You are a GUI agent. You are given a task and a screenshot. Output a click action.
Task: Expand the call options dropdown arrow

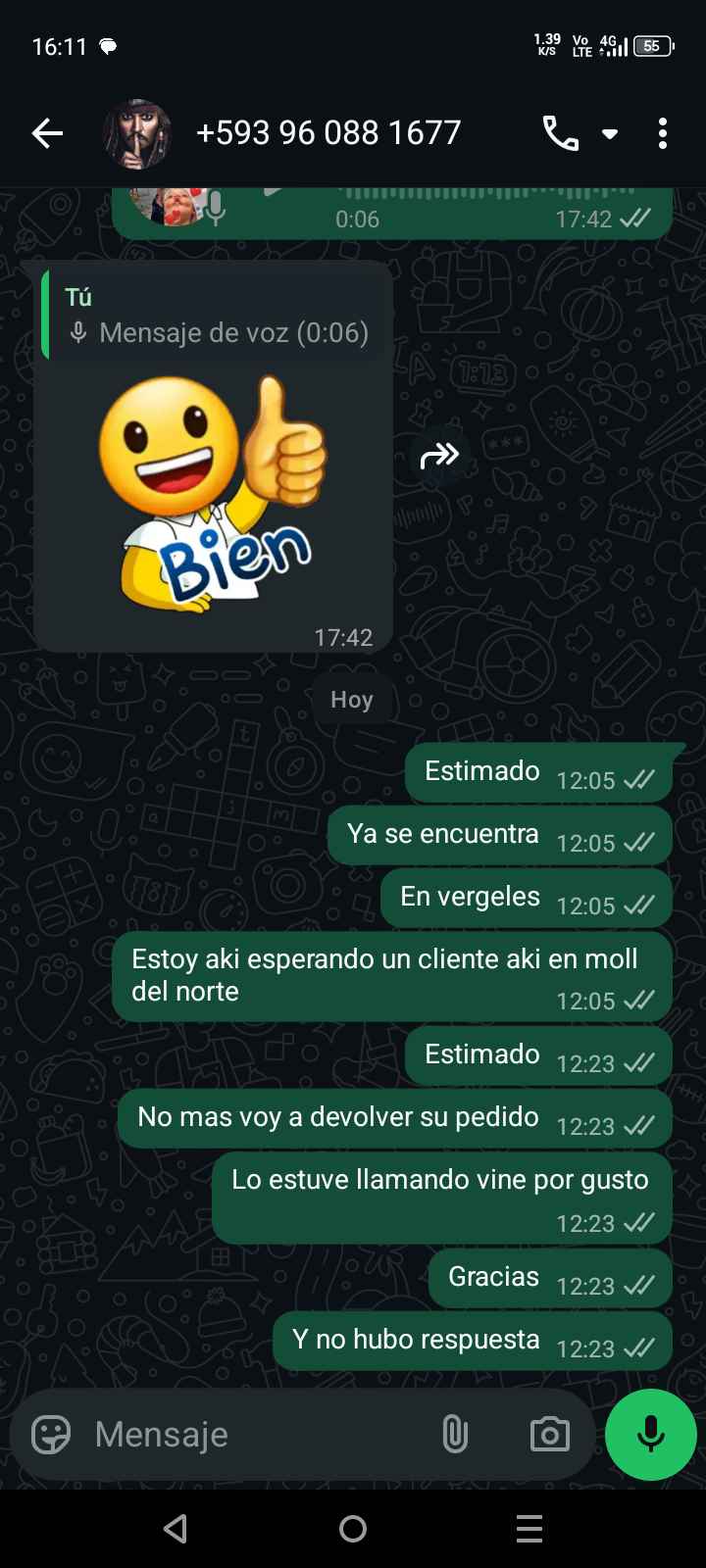[x=610, y=134]
